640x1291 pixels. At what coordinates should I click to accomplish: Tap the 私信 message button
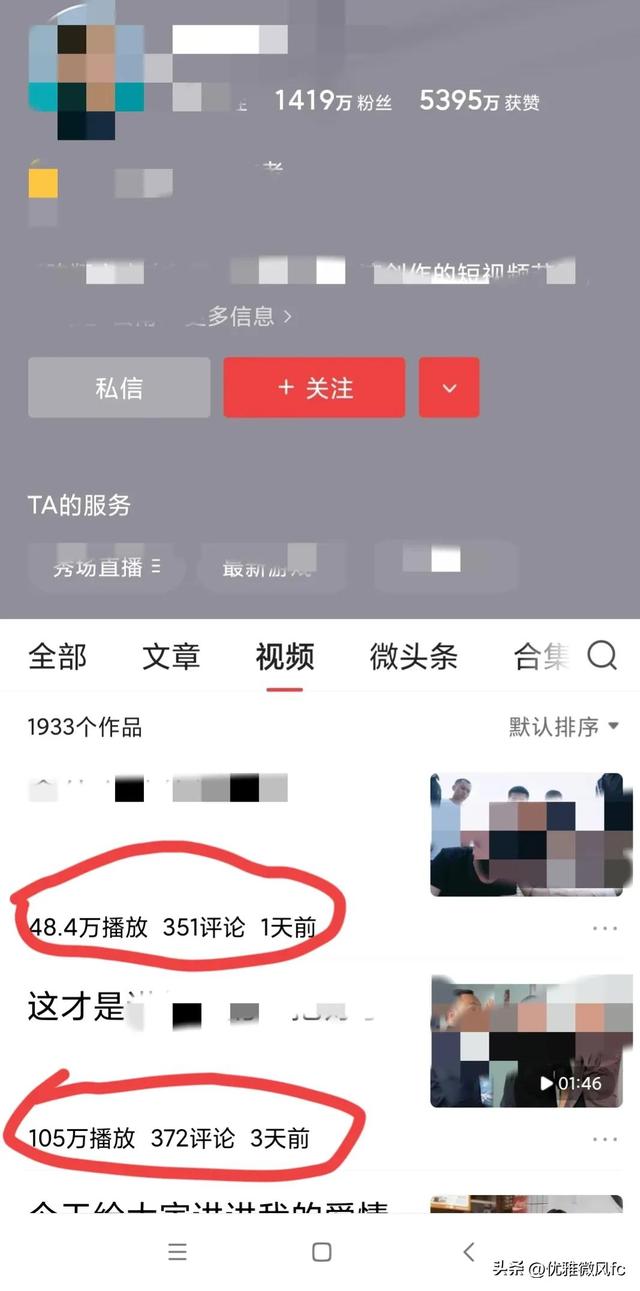pyautogui.click(x=119, y=387)
